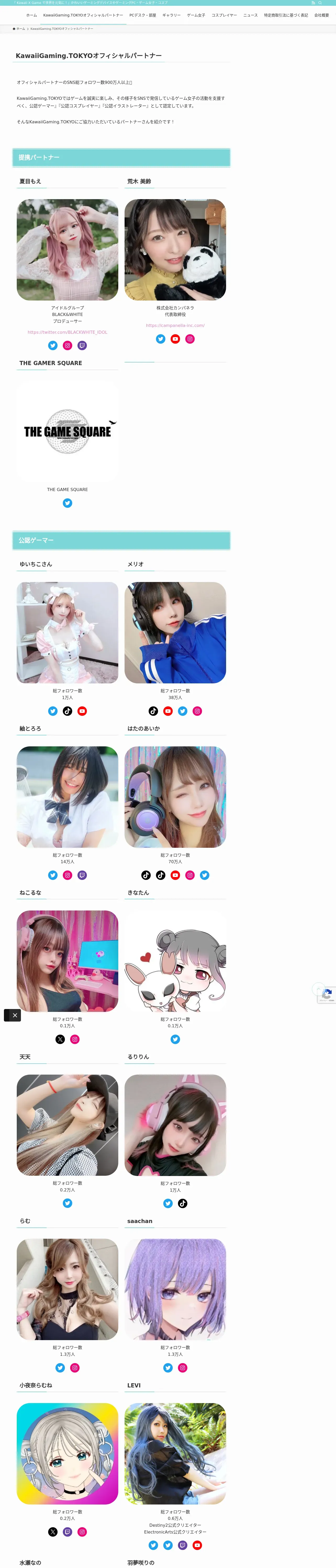Open the ニュース menu item
The height and width of the screenshot is (1568, 336).
pyautogui.click(x=251, y=15)
